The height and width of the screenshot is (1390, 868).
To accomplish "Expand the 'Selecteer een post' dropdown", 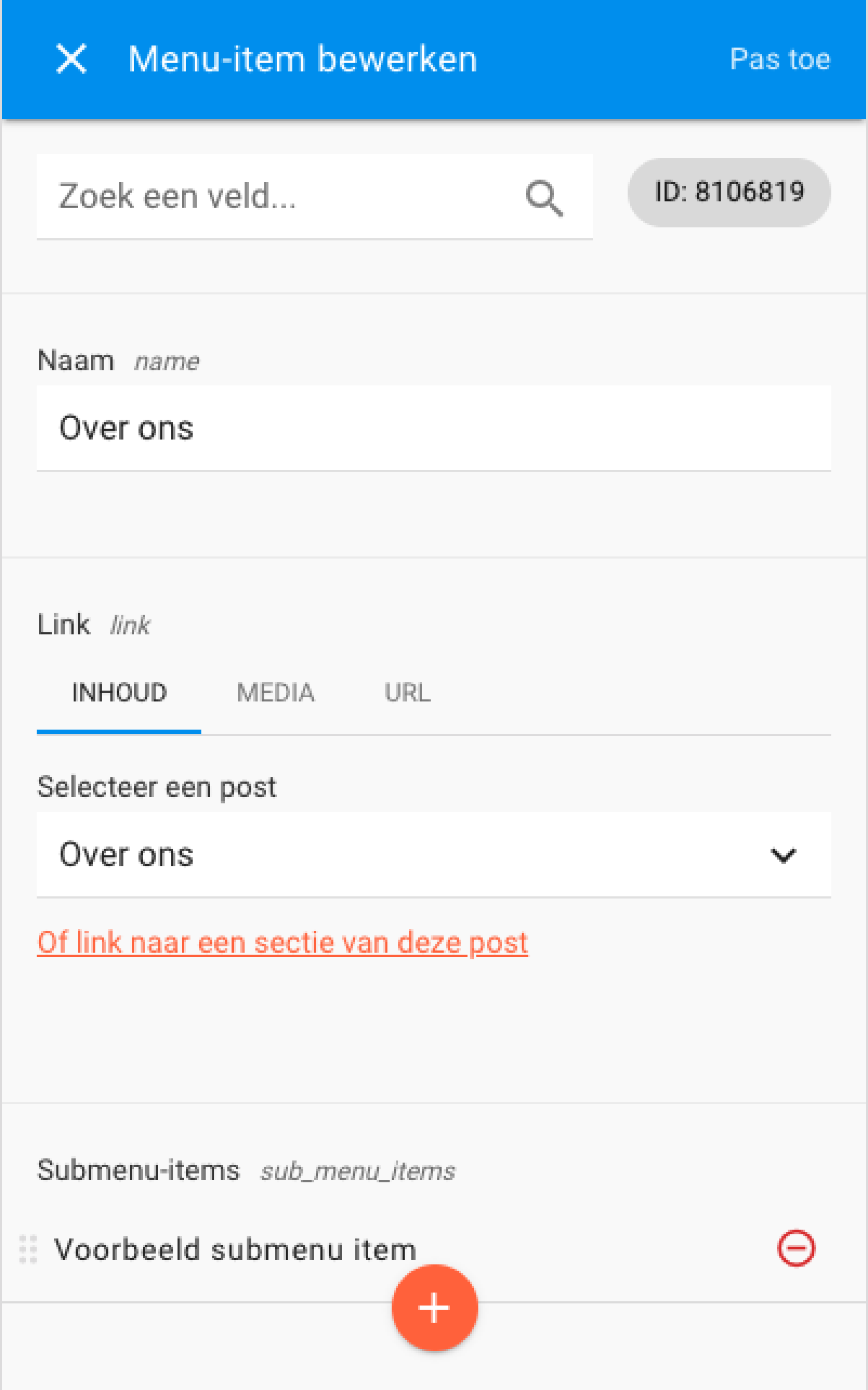I will (434, 854).
